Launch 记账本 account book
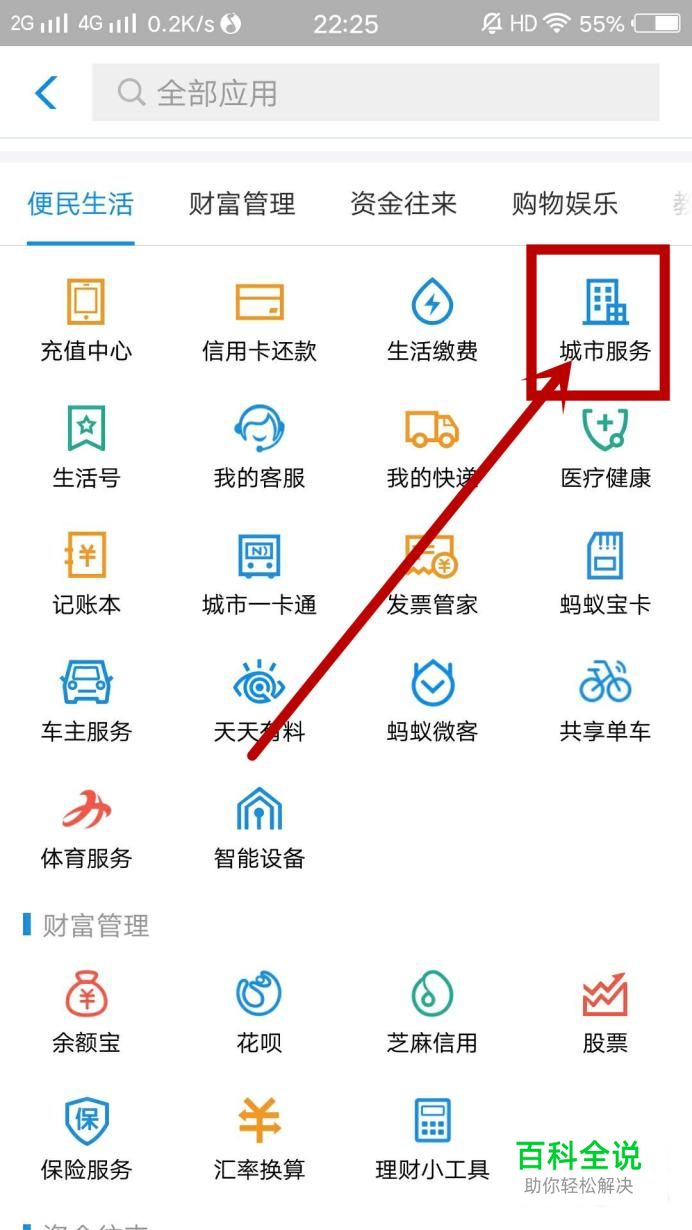This screenshot has height=1230, width=692. [86, 573]
